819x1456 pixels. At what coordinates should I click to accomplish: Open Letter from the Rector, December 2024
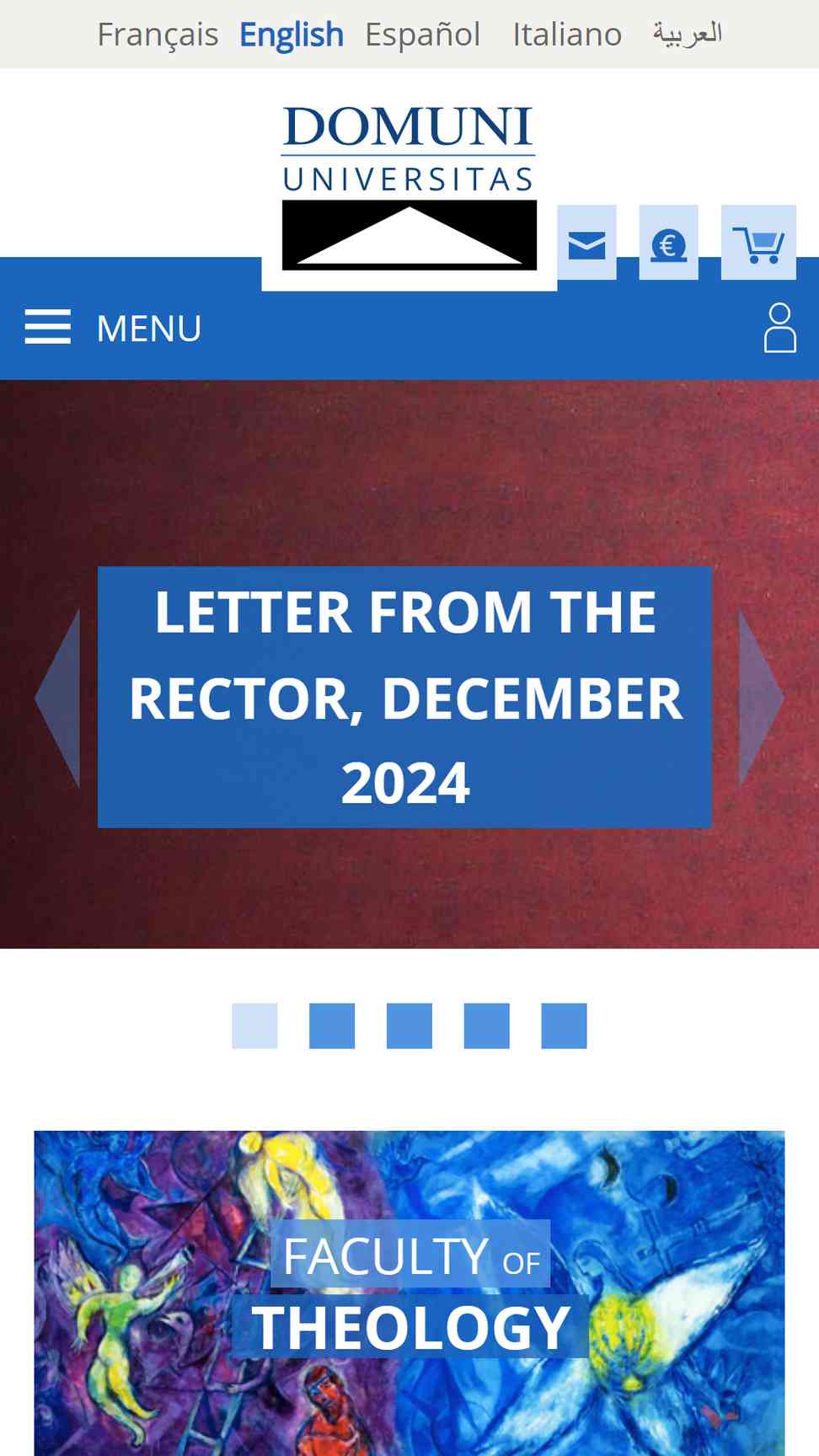pyautogui.click(x=404, y=697)
